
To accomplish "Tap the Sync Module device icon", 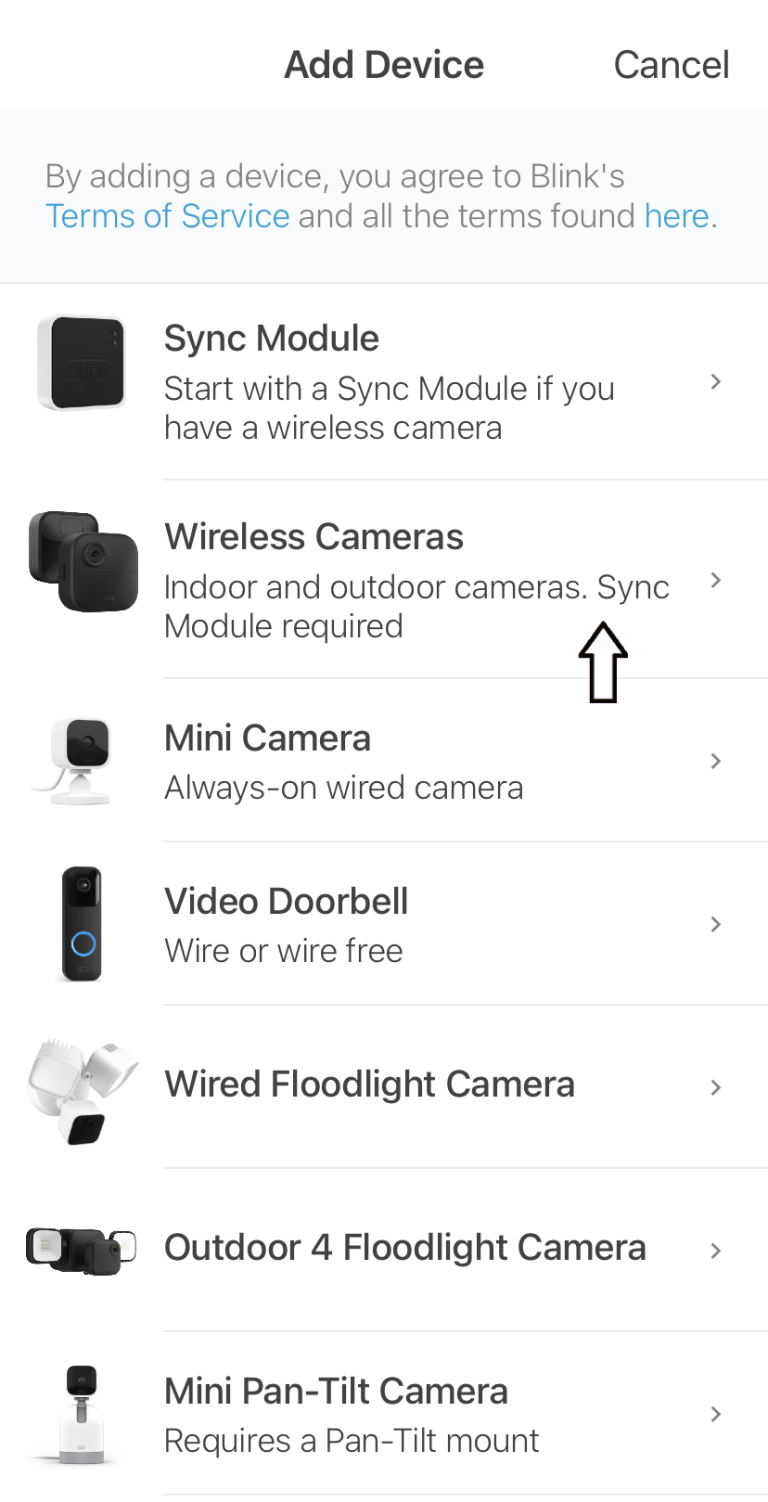I will point(81,362).
